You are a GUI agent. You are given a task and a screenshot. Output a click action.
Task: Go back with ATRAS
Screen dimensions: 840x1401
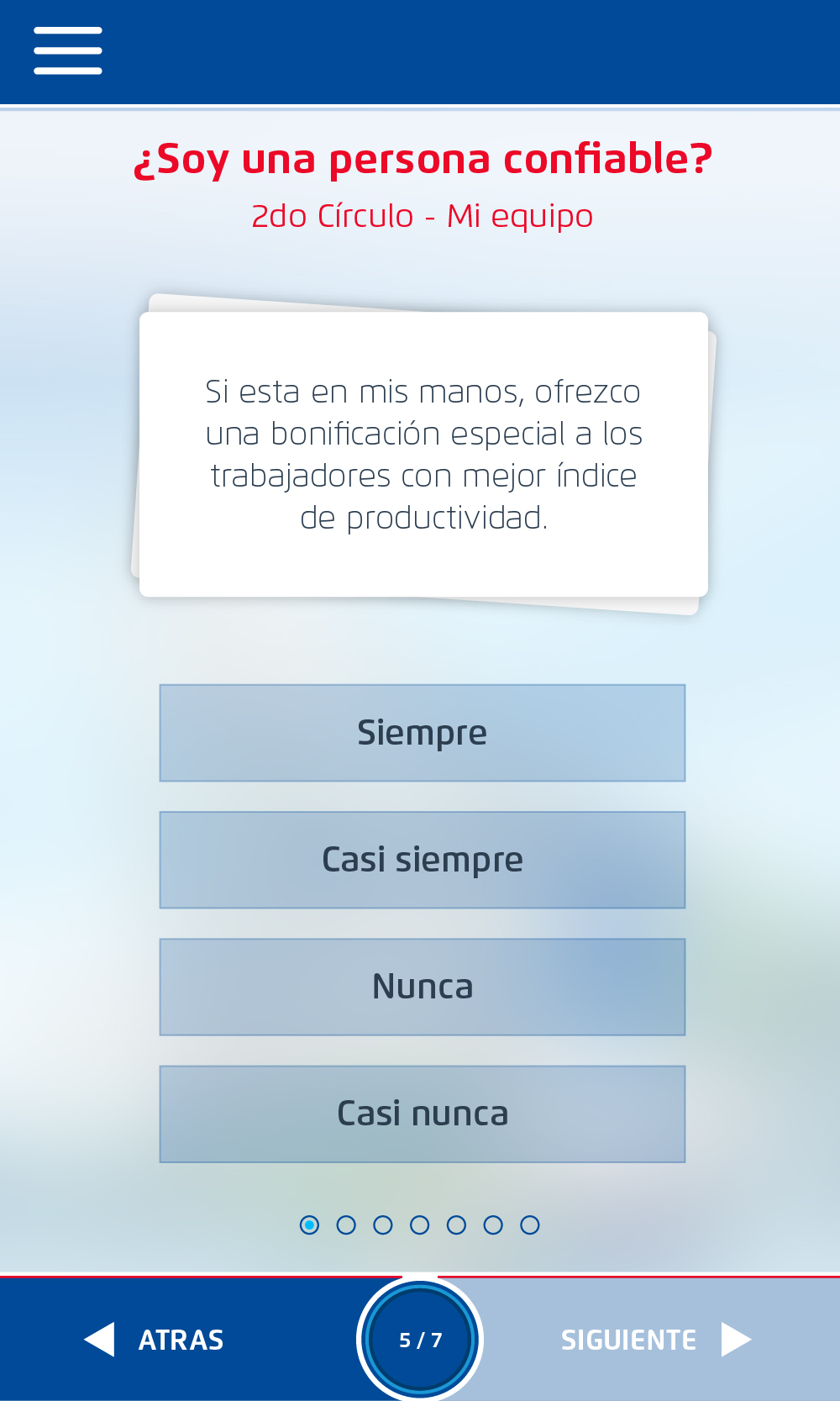click(155, 1340)
